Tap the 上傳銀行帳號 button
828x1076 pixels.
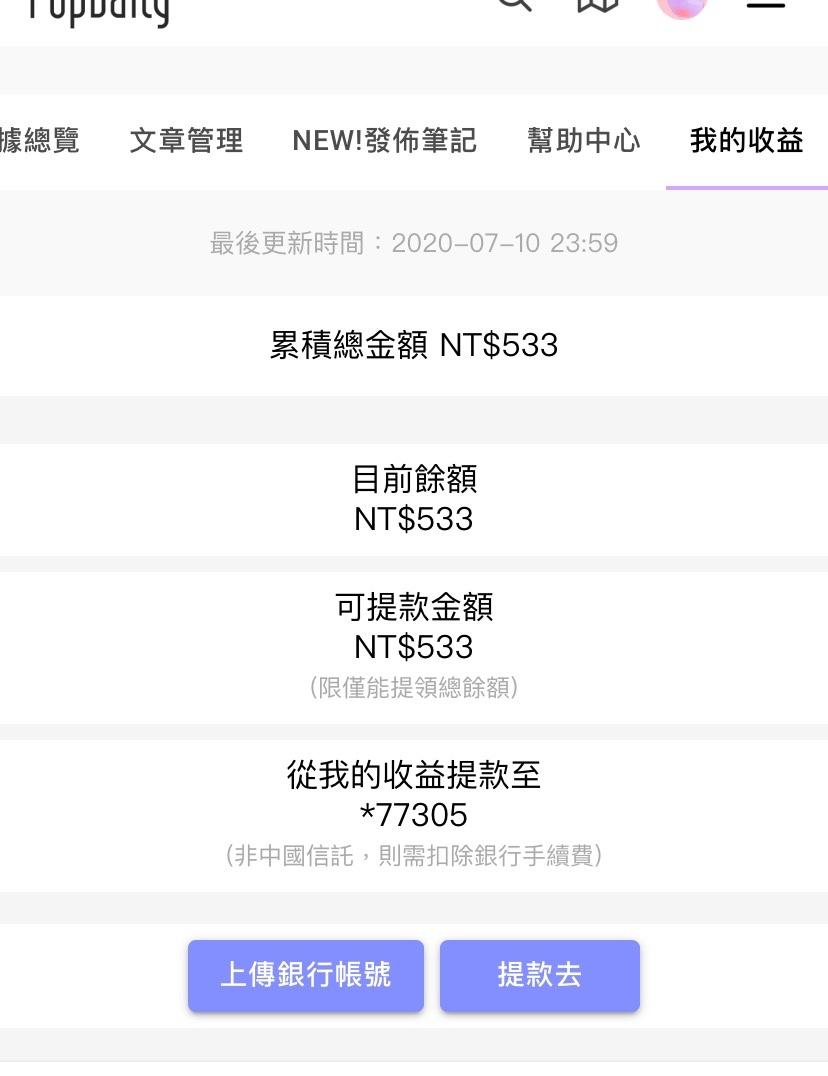coord(306,975)
